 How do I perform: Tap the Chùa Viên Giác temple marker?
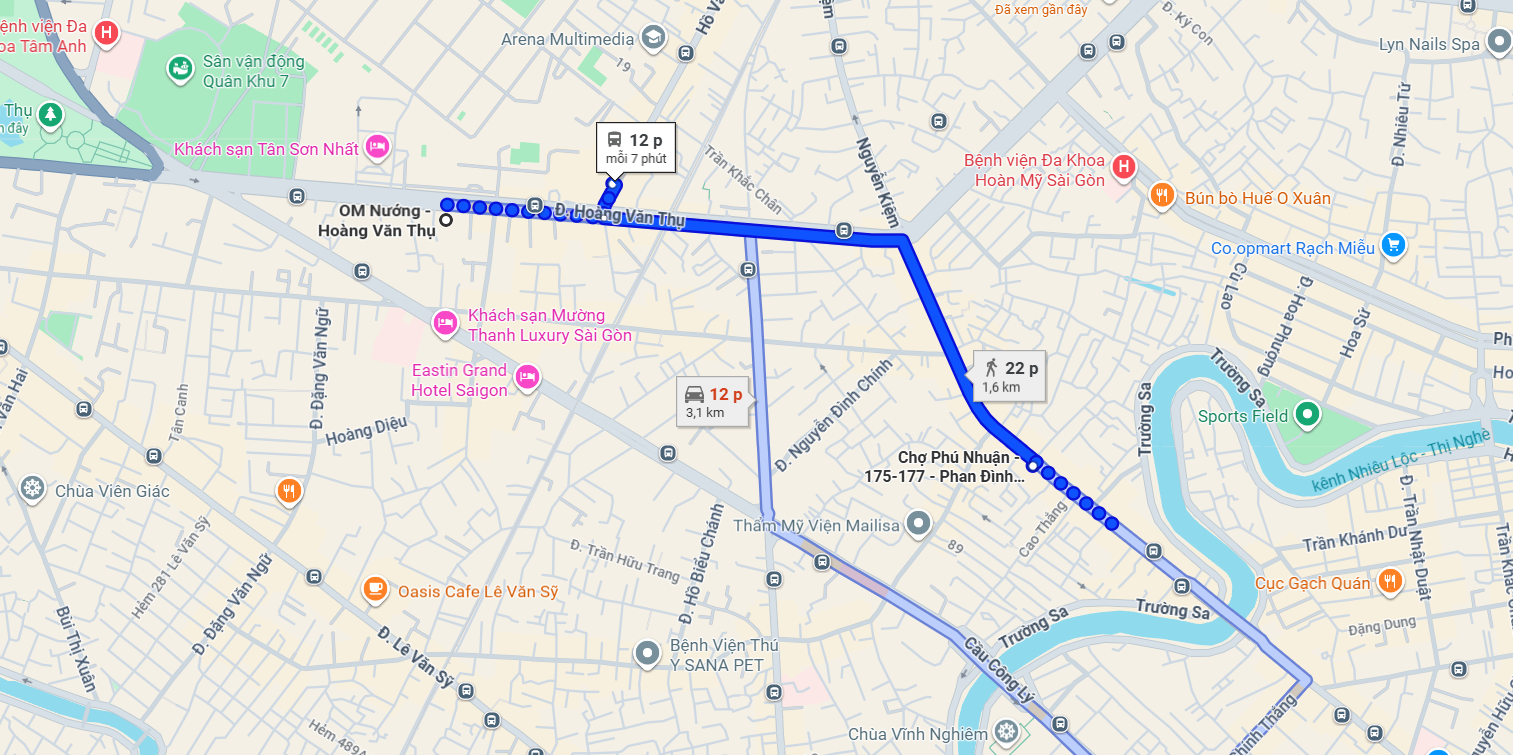click(33, 489)
